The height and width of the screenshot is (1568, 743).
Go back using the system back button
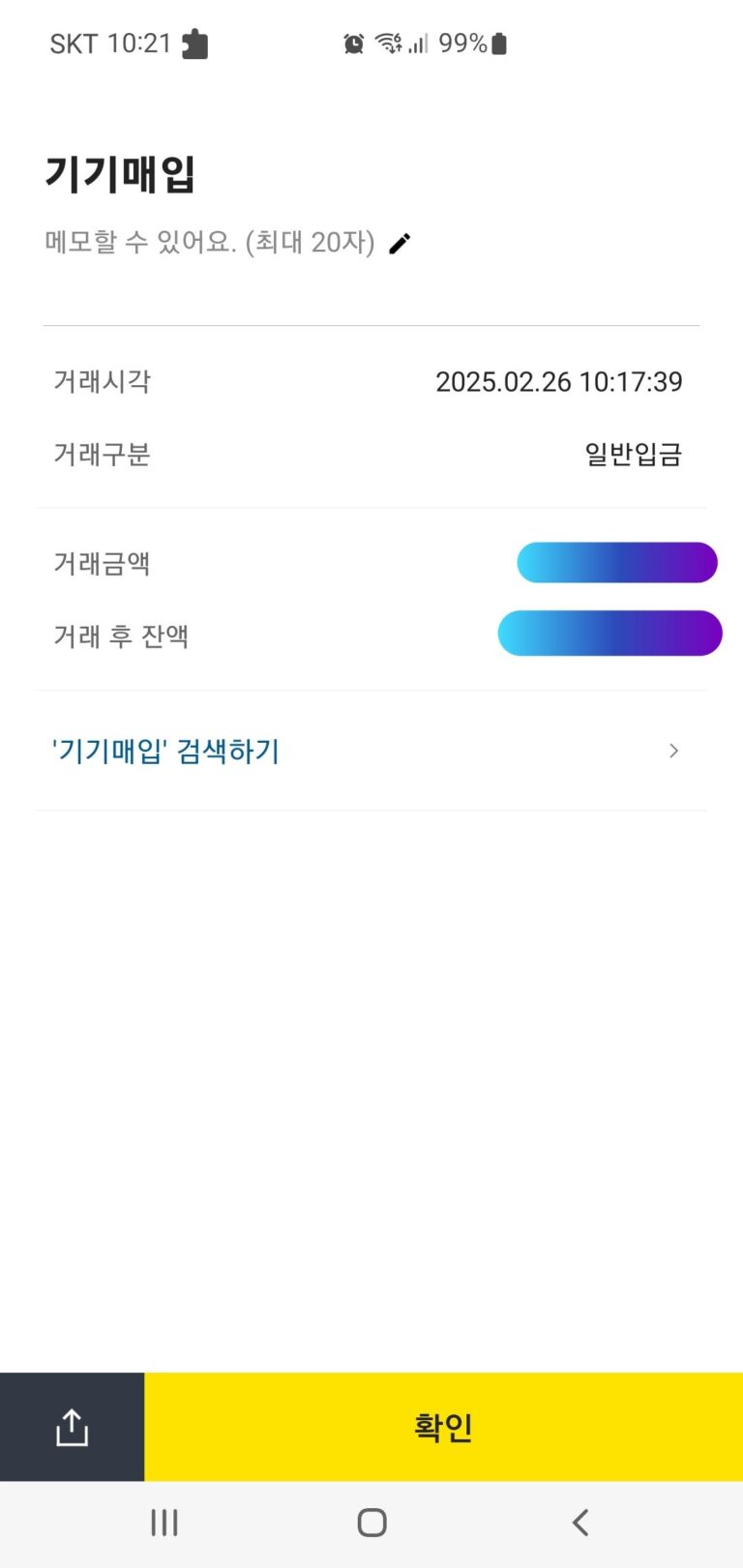click(x=580, y=1523)
